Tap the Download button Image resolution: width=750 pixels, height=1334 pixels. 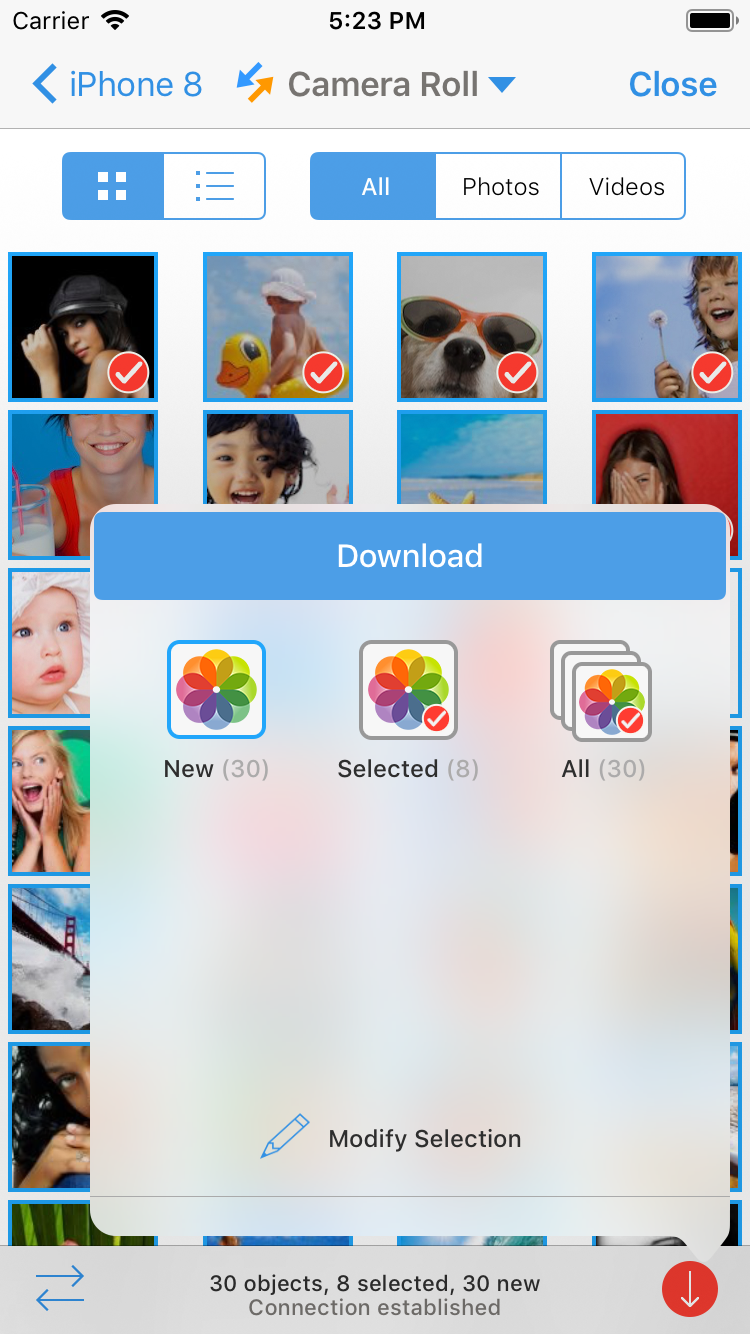(x=410, y=556)
